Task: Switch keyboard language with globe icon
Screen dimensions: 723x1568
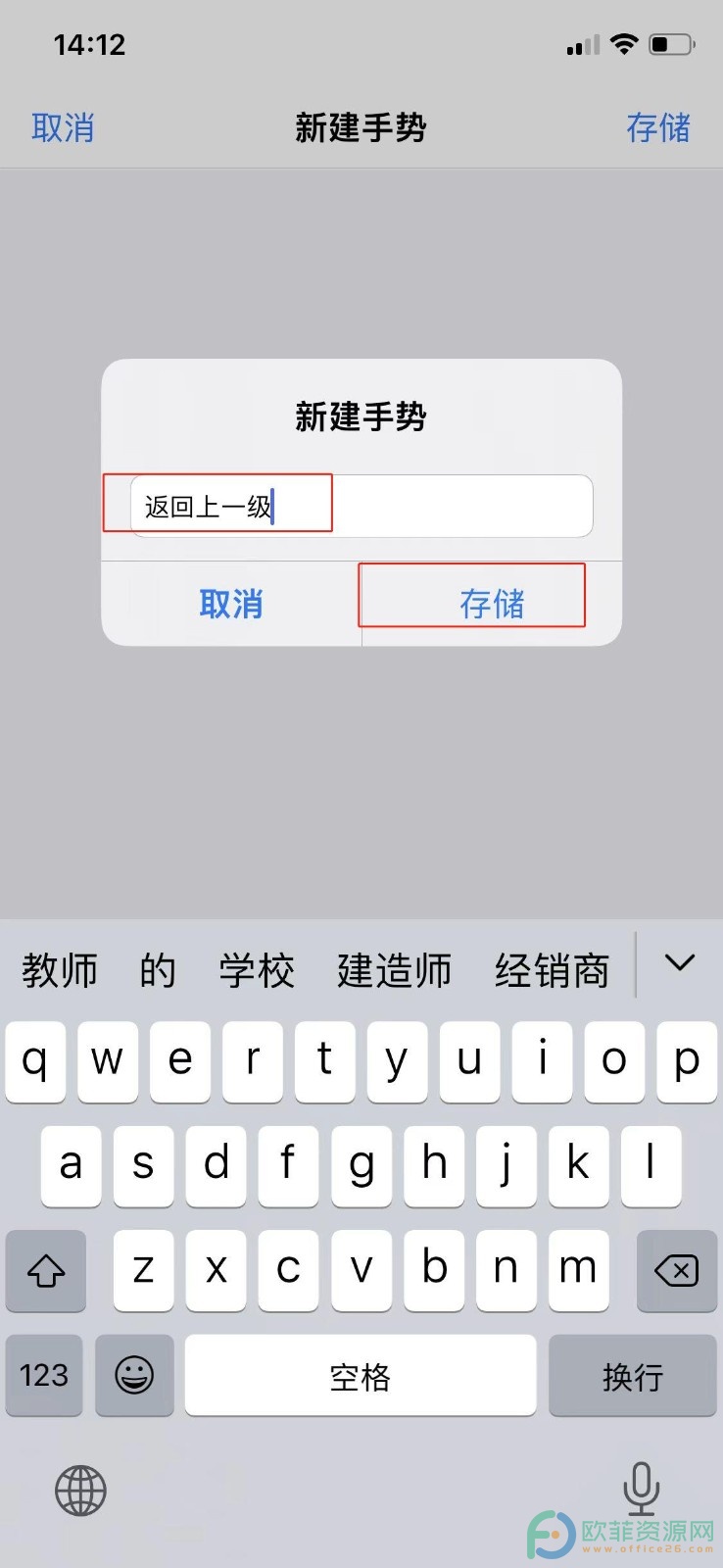Action: (x=80, y=1491)
